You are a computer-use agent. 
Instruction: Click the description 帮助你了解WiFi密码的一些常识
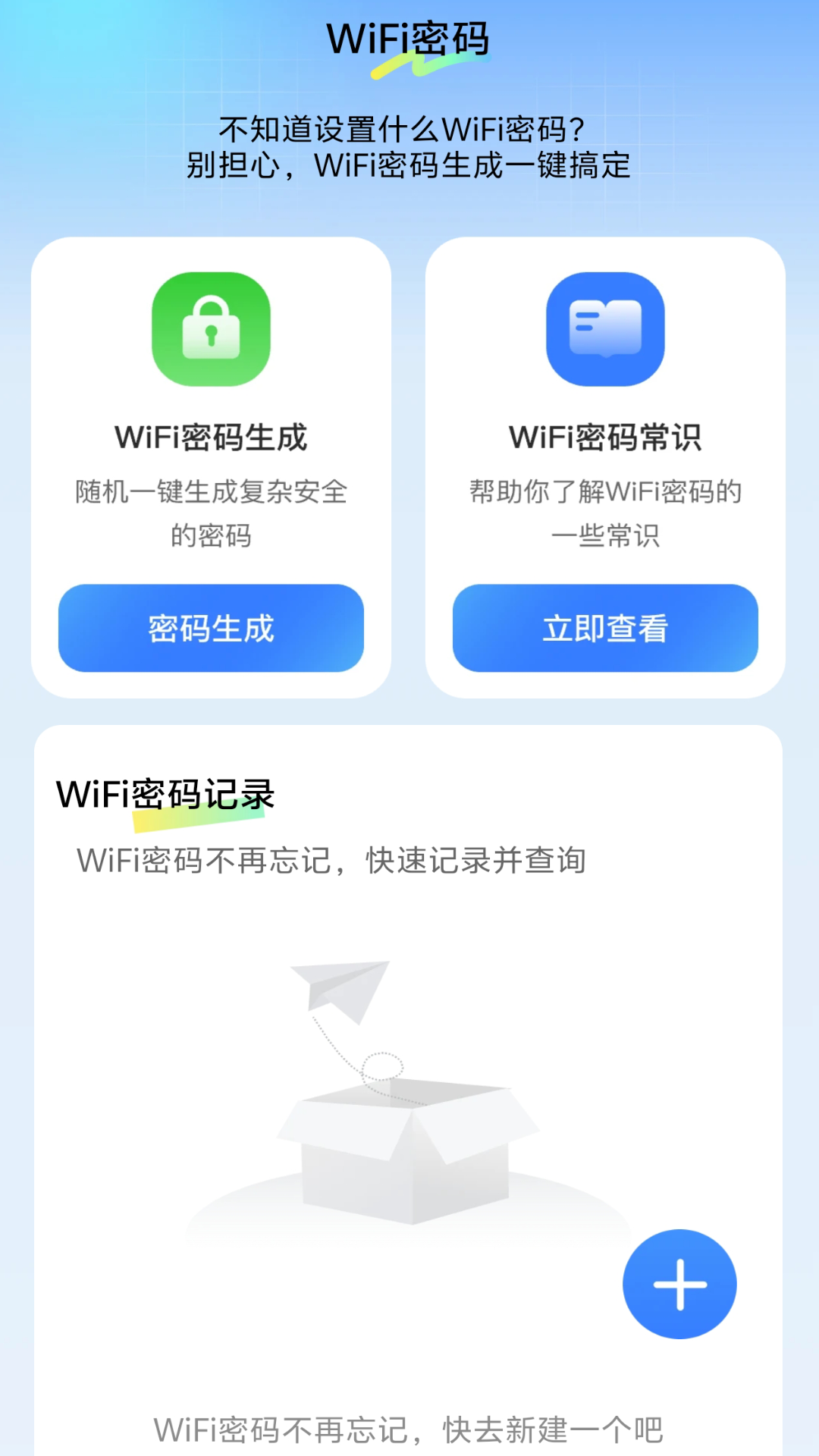pyautogui.click(x=604, y=512)
